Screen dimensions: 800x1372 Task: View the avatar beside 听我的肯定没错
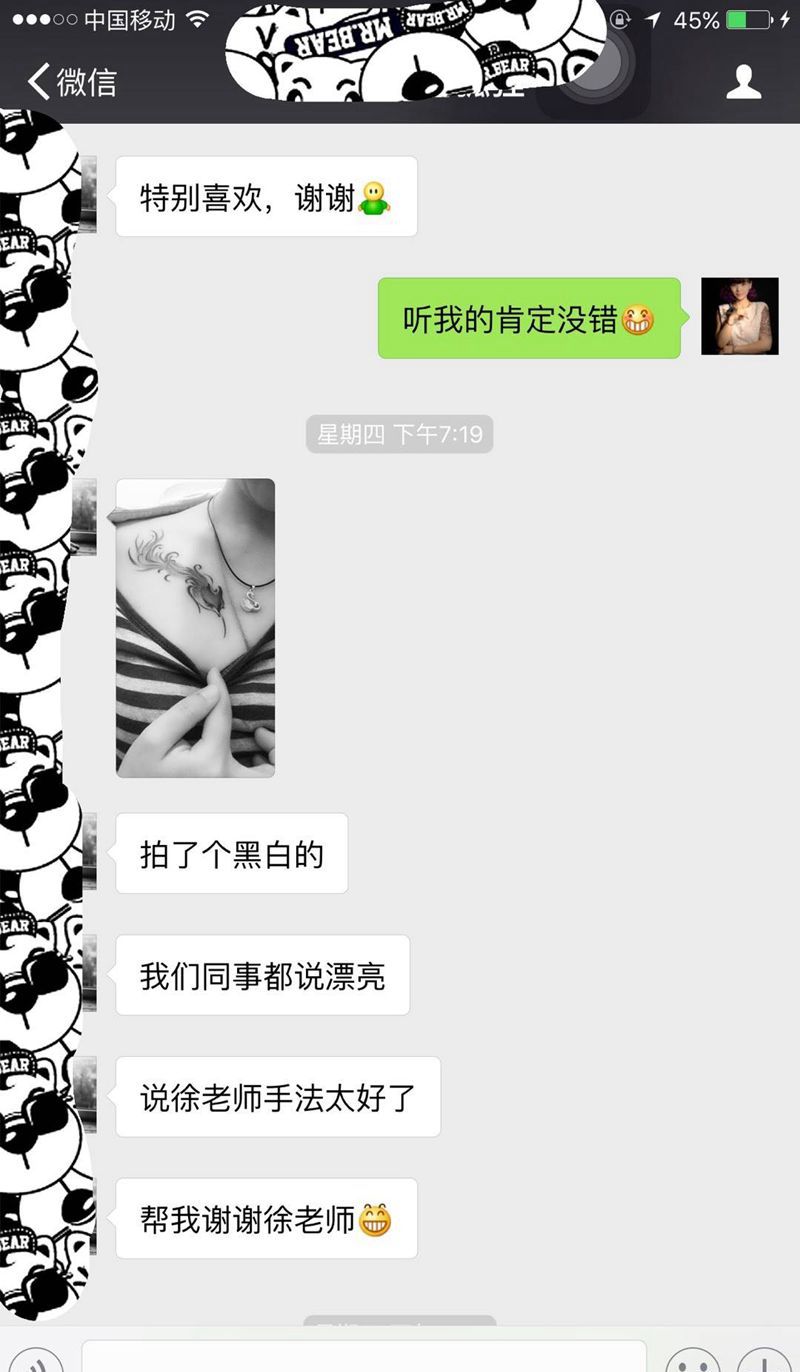[x=739, y=316]
